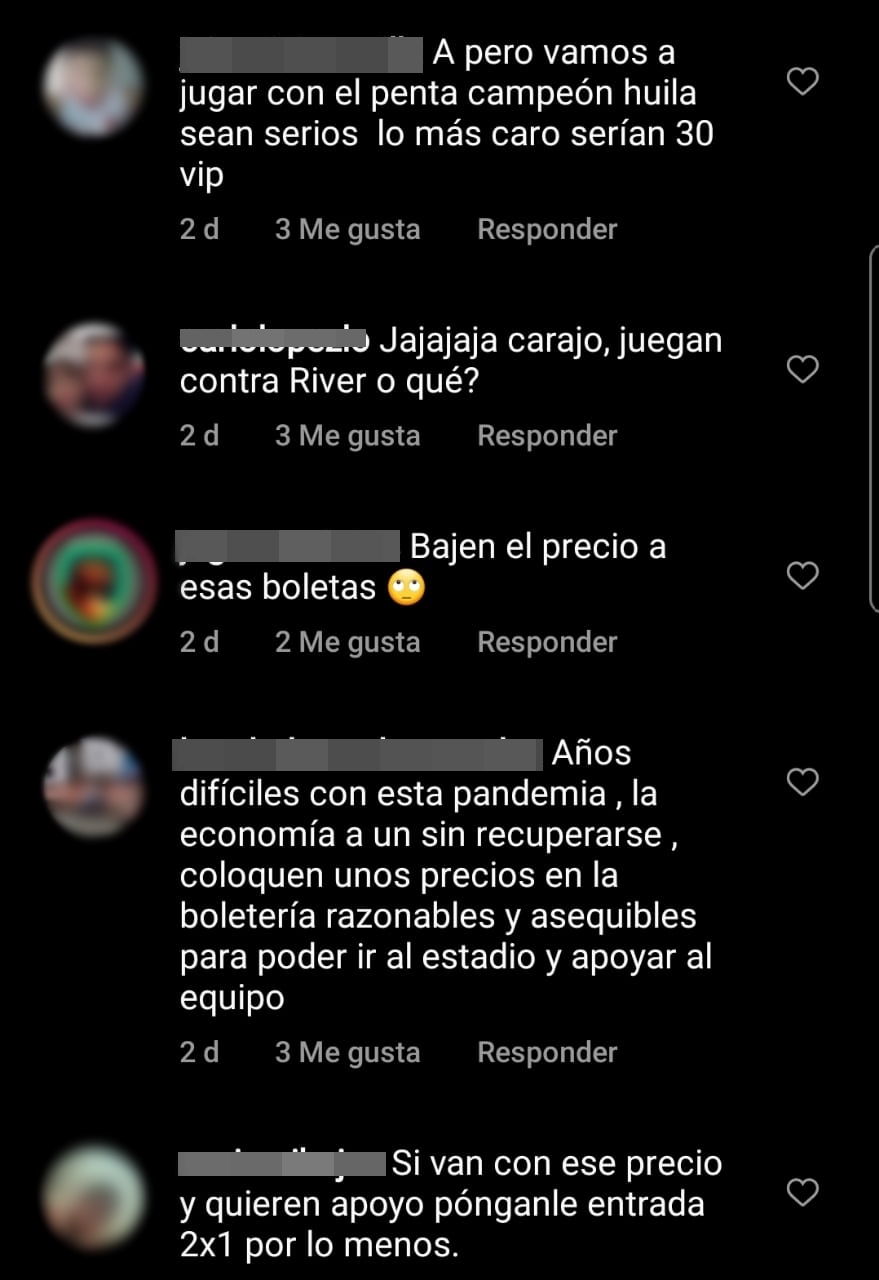This screenshot has height=1280, width=879.
Task: Like the 'Años difíciles con esta pandemia' comment
Action: click(803, 782)
